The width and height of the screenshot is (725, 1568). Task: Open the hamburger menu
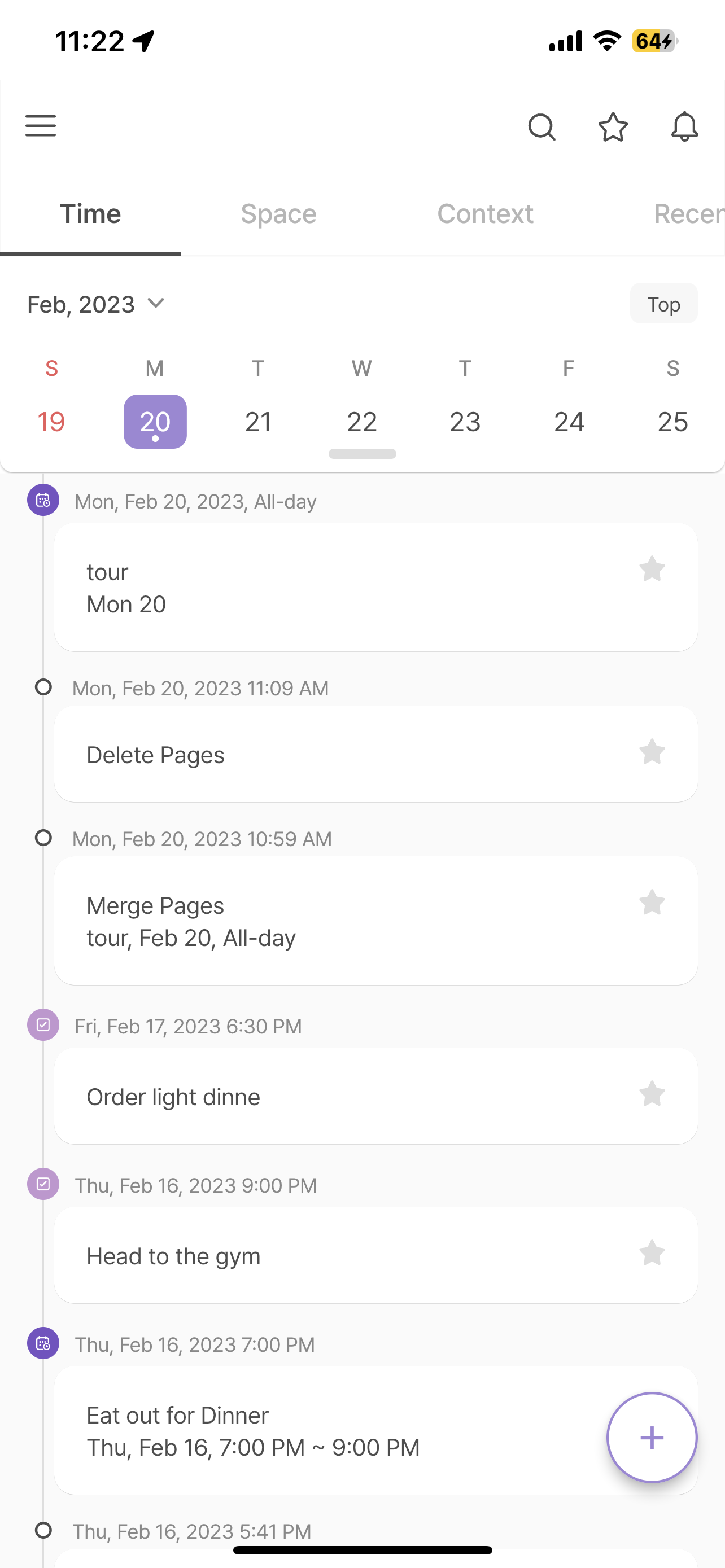pos(40,126)
